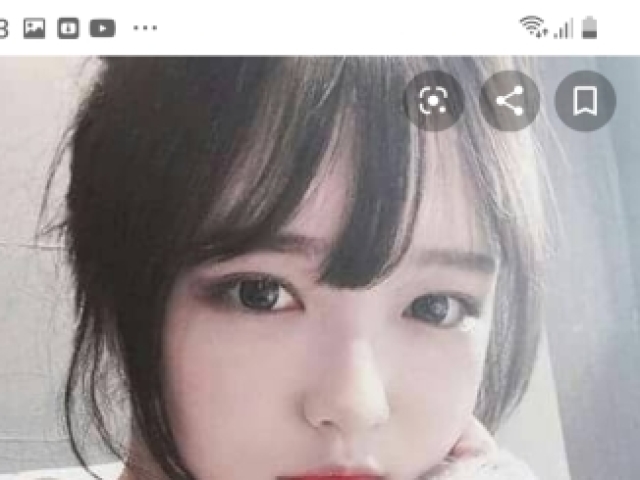Share this image
Image resolution: width=640 pixels, height=480 pixels.
pyautogui.click(x=509, y=101)
